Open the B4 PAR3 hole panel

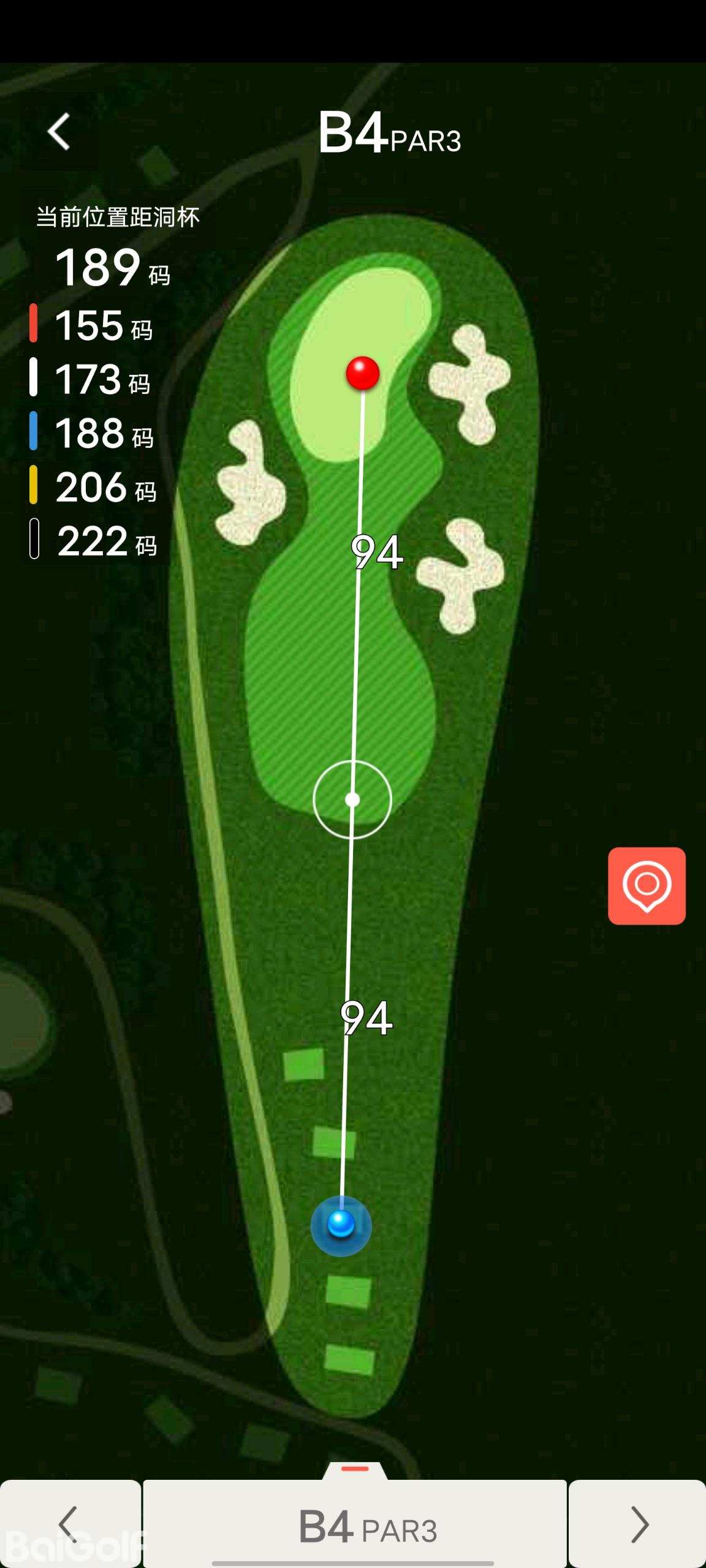pos(355,1525)
